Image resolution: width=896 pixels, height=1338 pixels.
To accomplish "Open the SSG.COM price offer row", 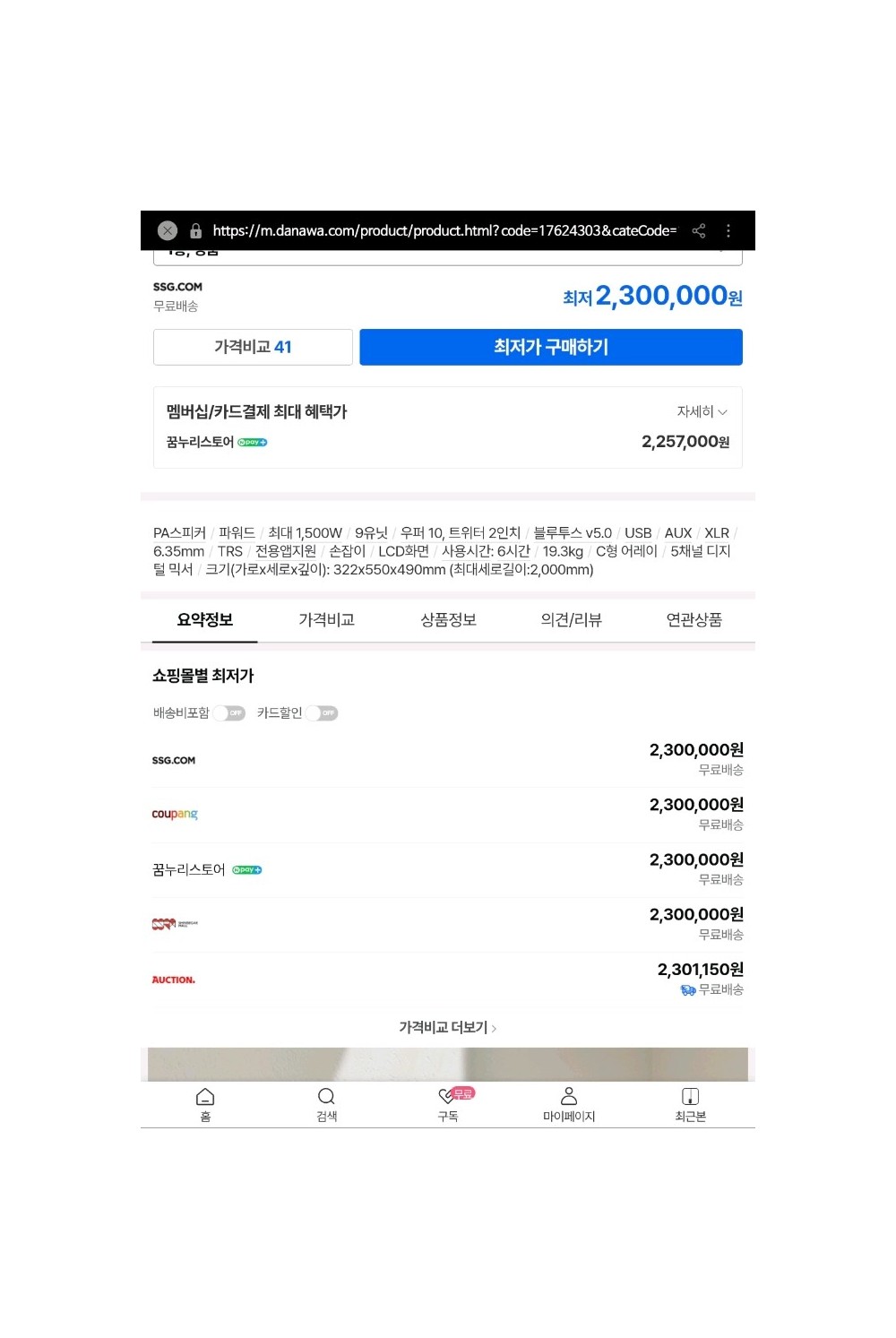I will point(448,759).
